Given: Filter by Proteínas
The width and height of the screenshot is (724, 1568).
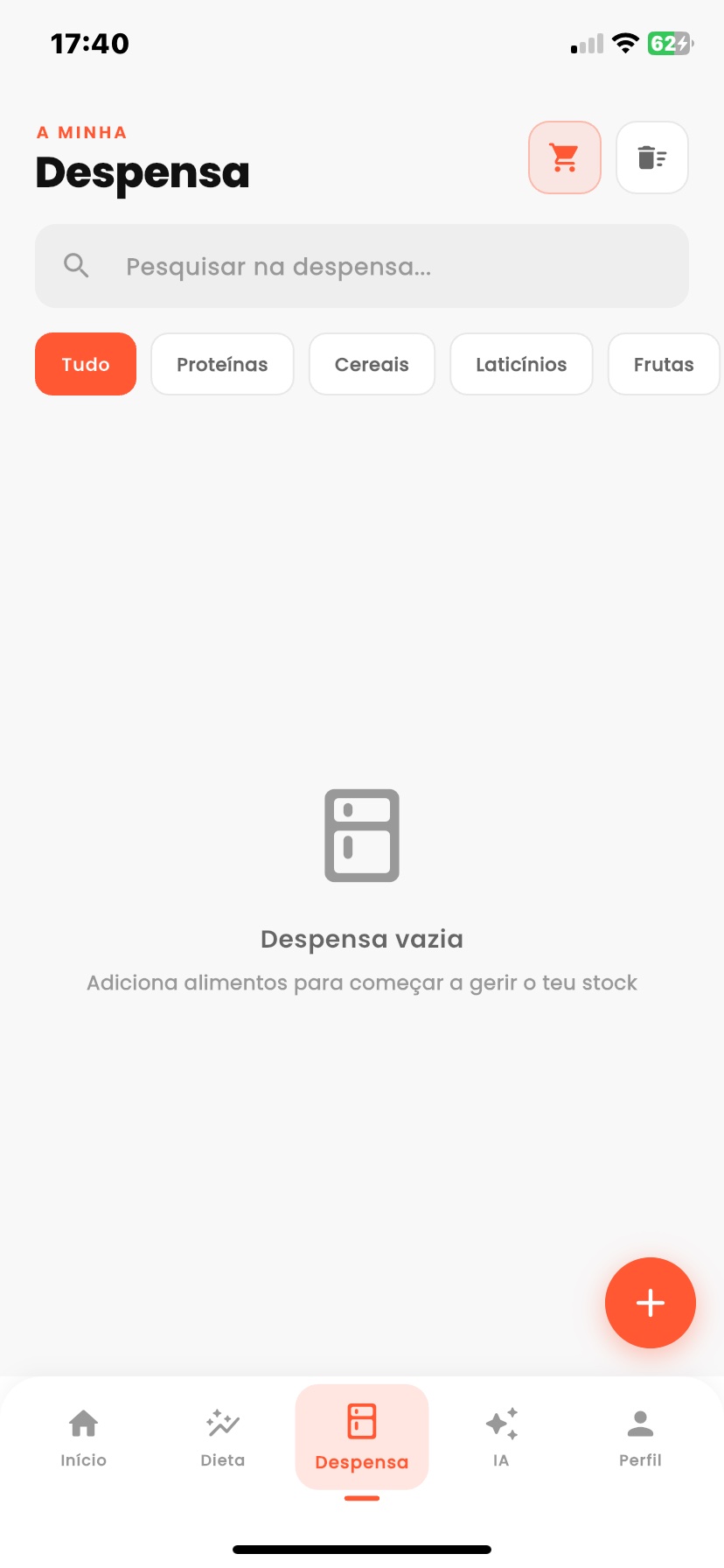Looking at the screenshot, I should click(x=222, y=364).
